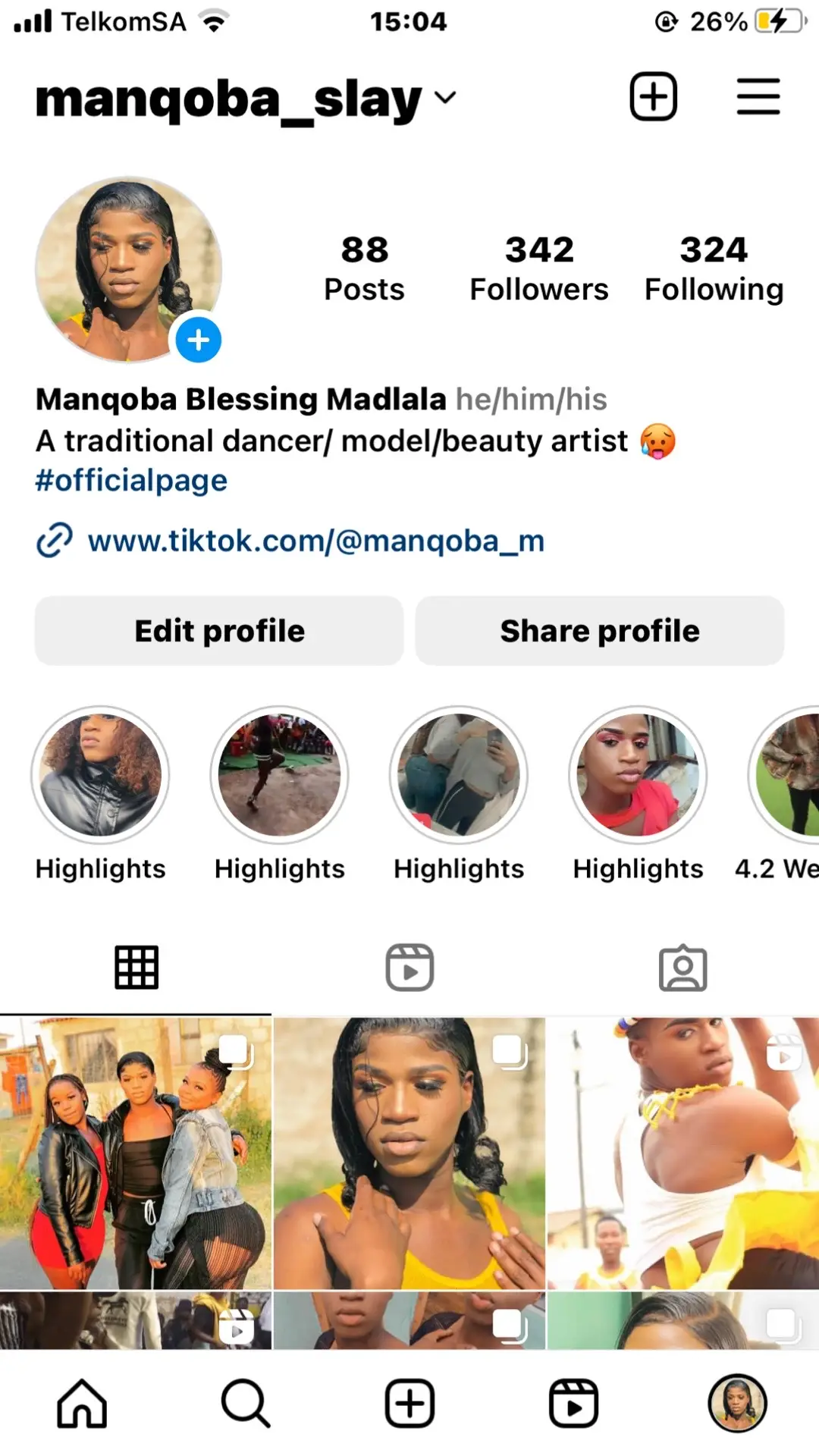
Task: Add a story via the profile photo plus
Action: (x=199, y=340)
